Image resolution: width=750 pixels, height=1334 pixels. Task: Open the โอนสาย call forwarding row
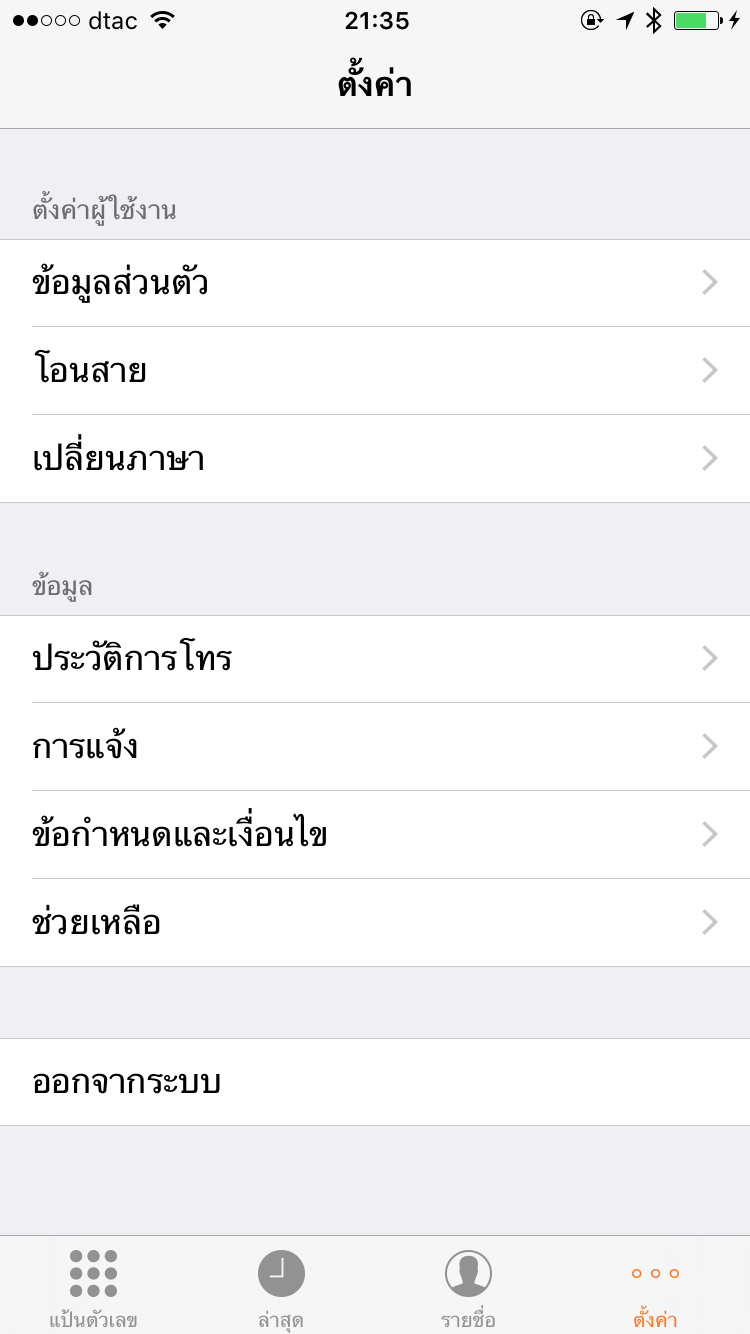375,371
